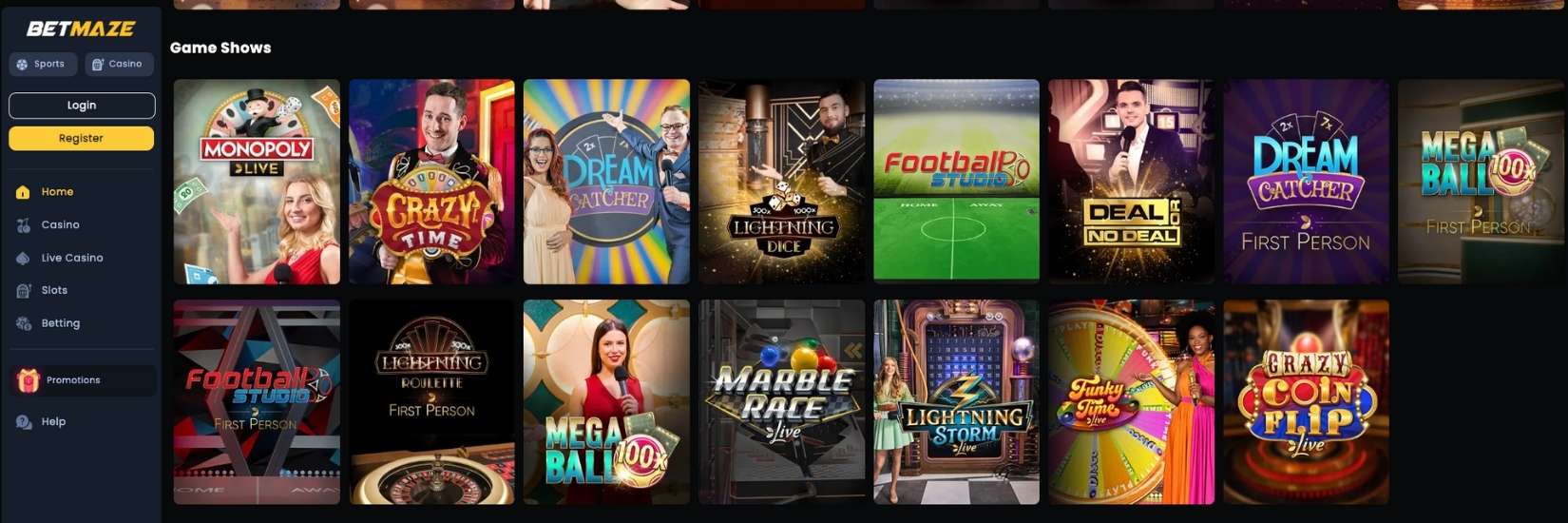Open the Crazy Time game show
1568x523 pixels.
[431, 182]
